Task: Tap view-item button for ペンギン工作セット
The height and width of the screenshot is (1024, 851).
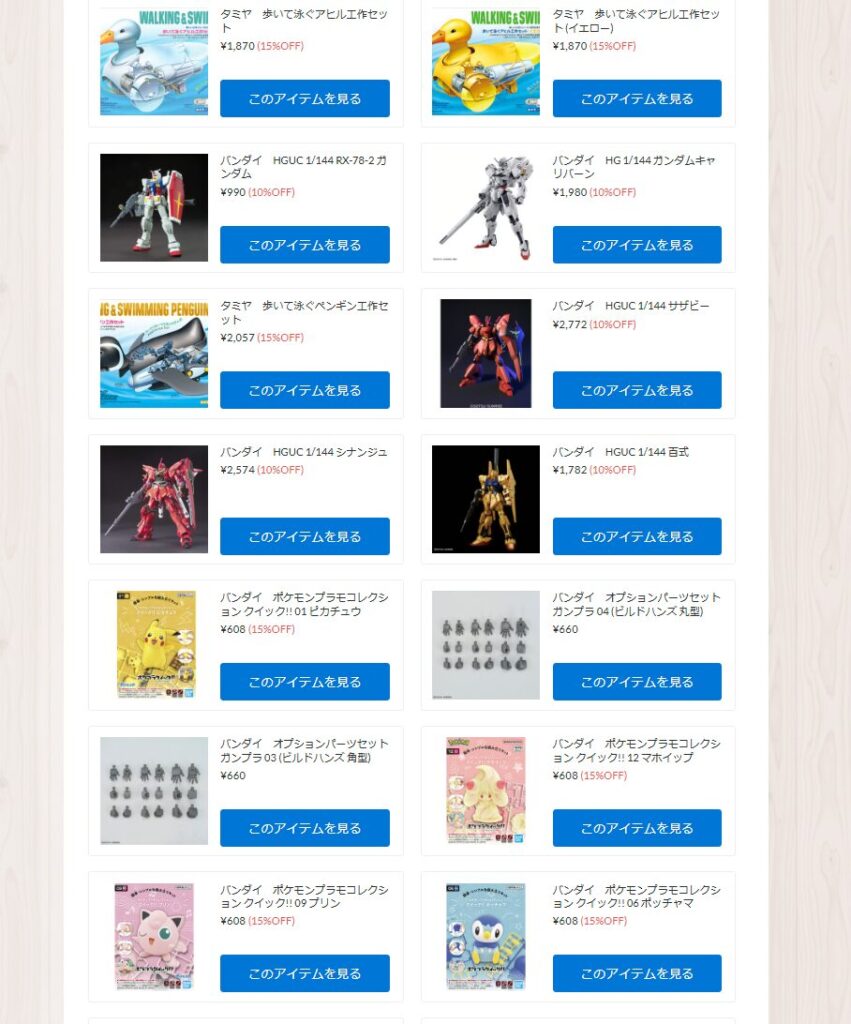Action: coord(304,390)
